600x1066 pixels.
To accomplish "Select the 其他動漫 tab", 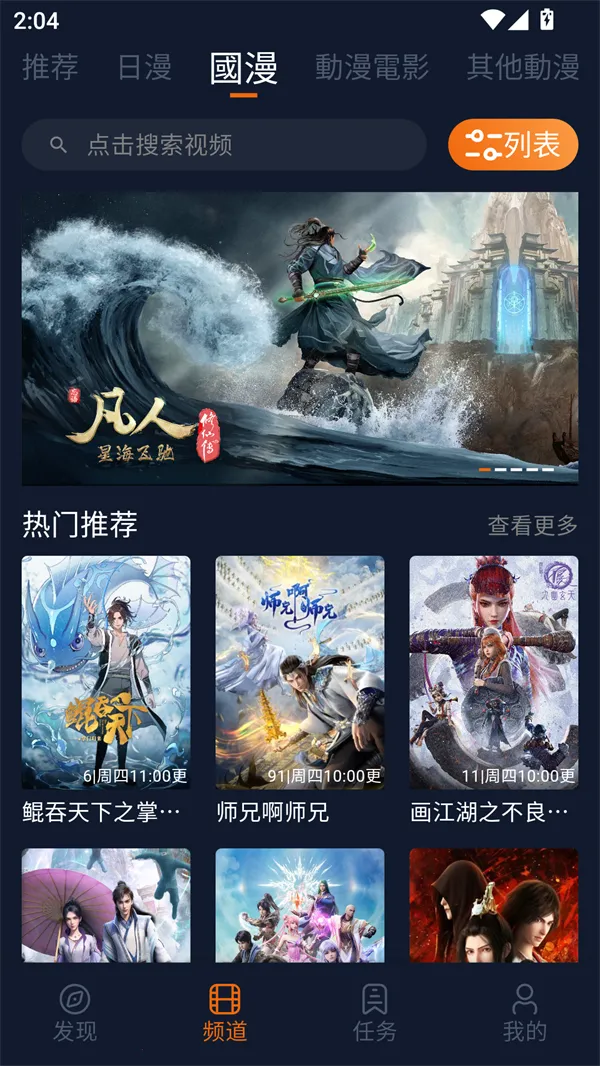I will point(523,67).
